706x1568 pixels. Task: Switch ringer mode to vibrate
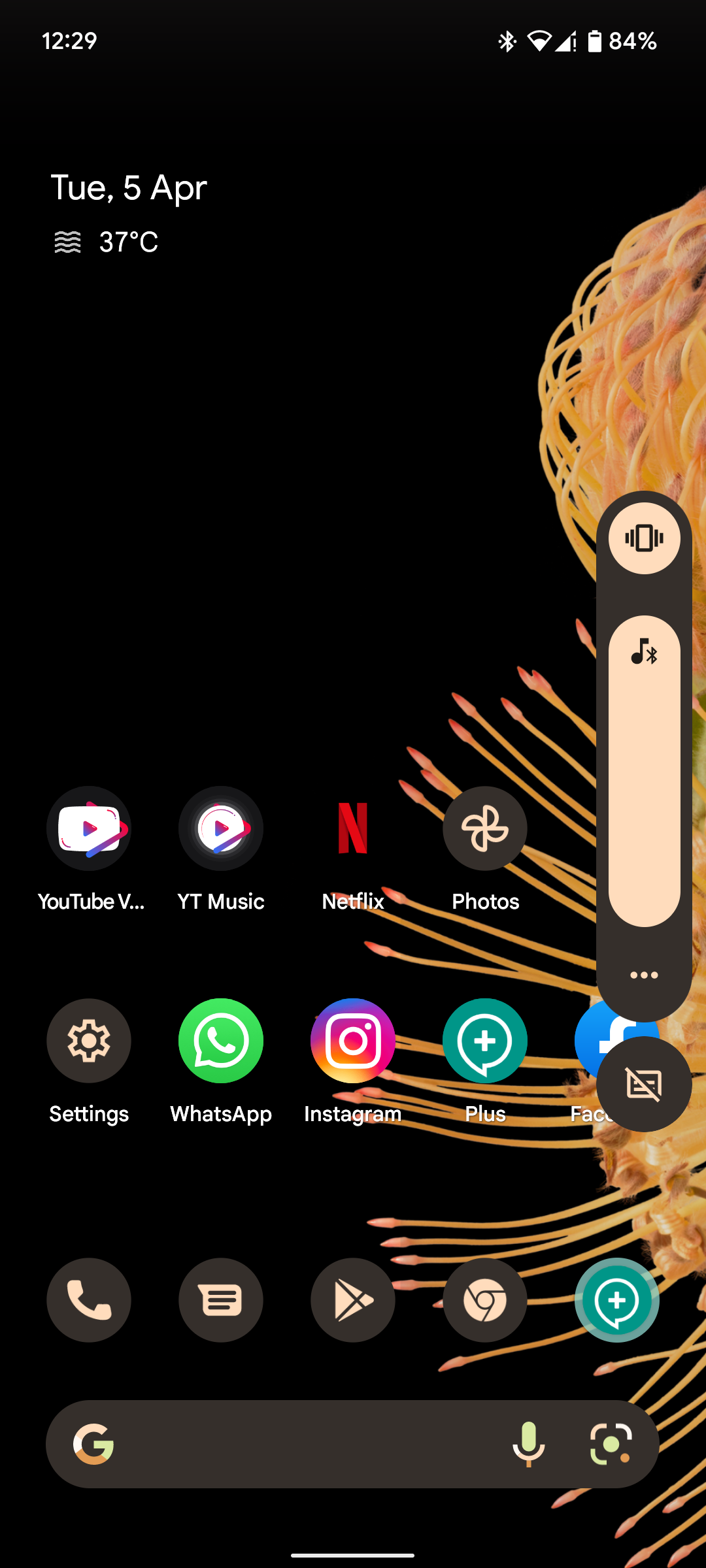pyautogui.click(x=644, y=537)
